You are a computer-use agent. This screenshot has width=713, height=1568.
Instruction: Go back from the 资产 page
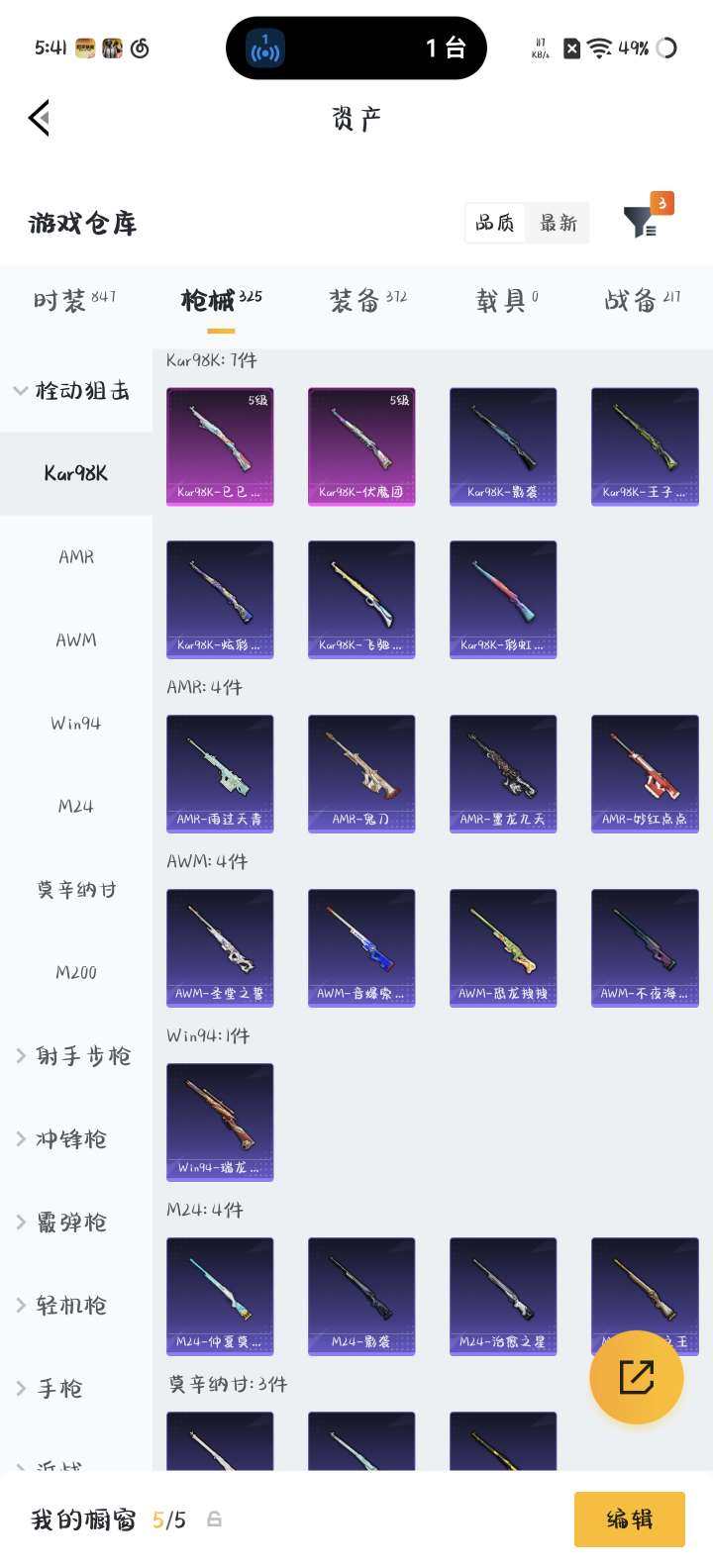(x=40, y=119)
